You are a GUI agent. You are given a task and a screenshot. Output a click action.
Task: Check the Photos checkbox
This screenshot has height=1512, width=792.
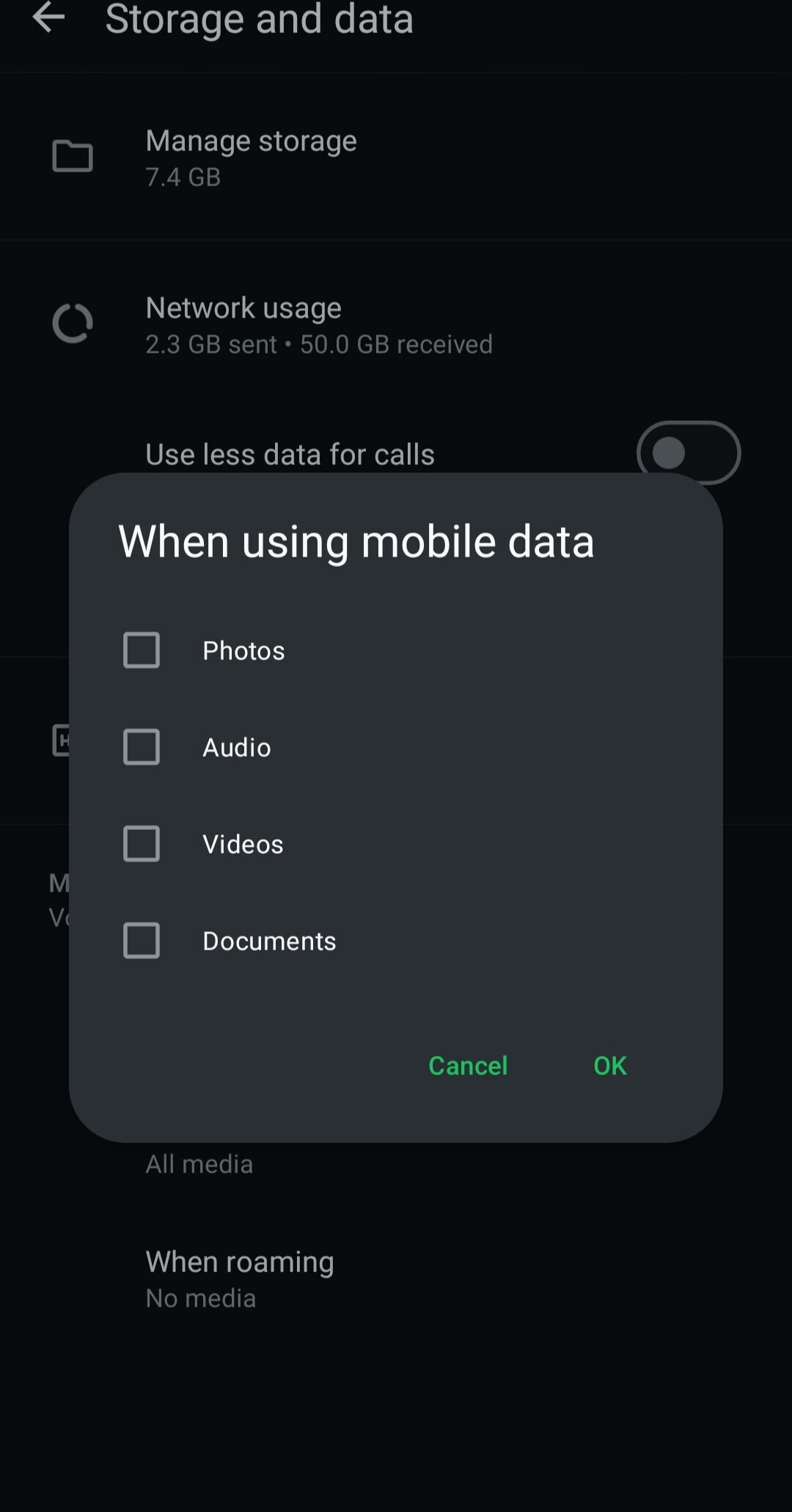pos(142,650)
